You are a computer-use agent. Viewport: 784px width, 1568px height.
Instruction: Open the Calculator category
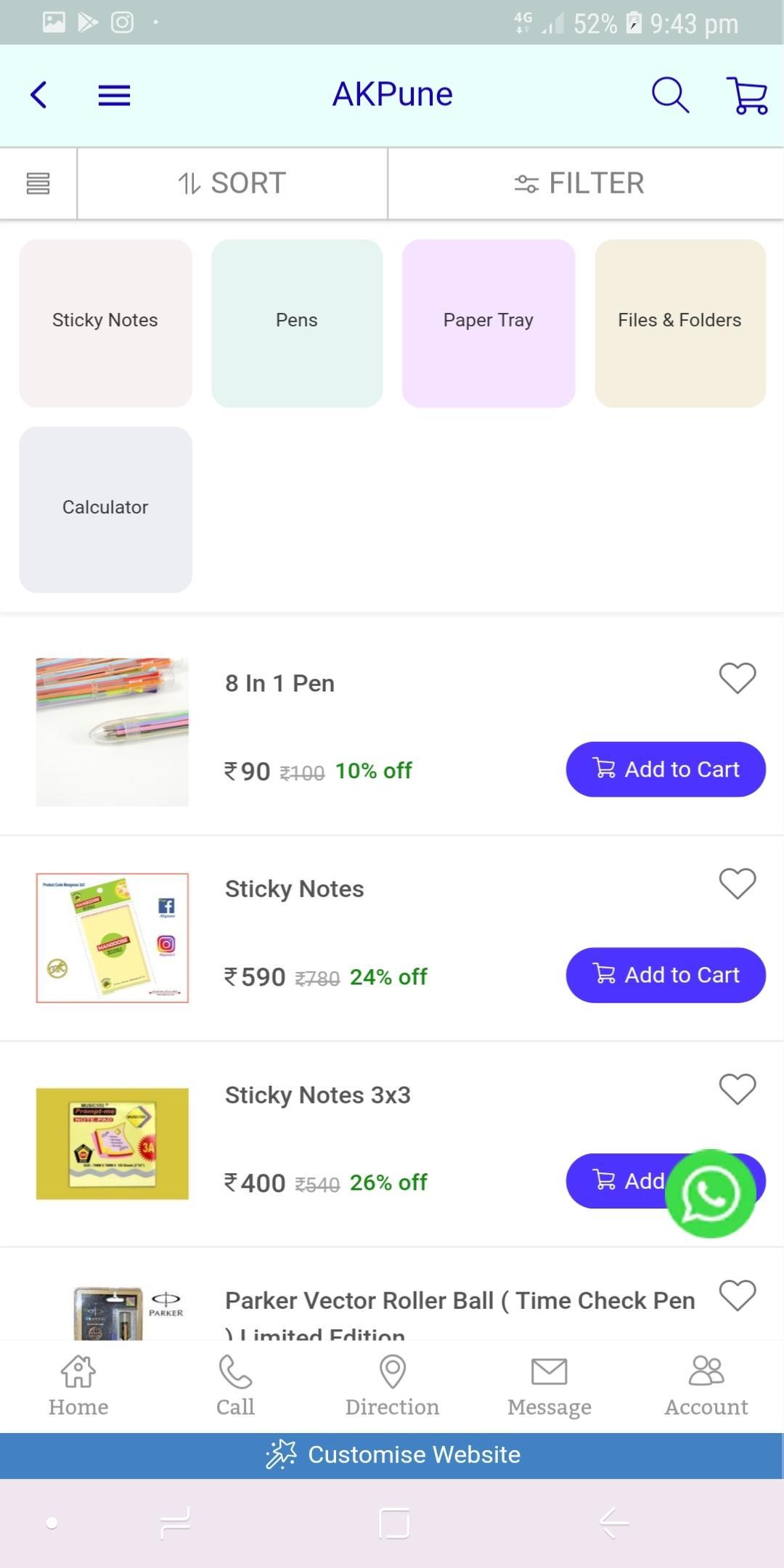click(105, 509)
